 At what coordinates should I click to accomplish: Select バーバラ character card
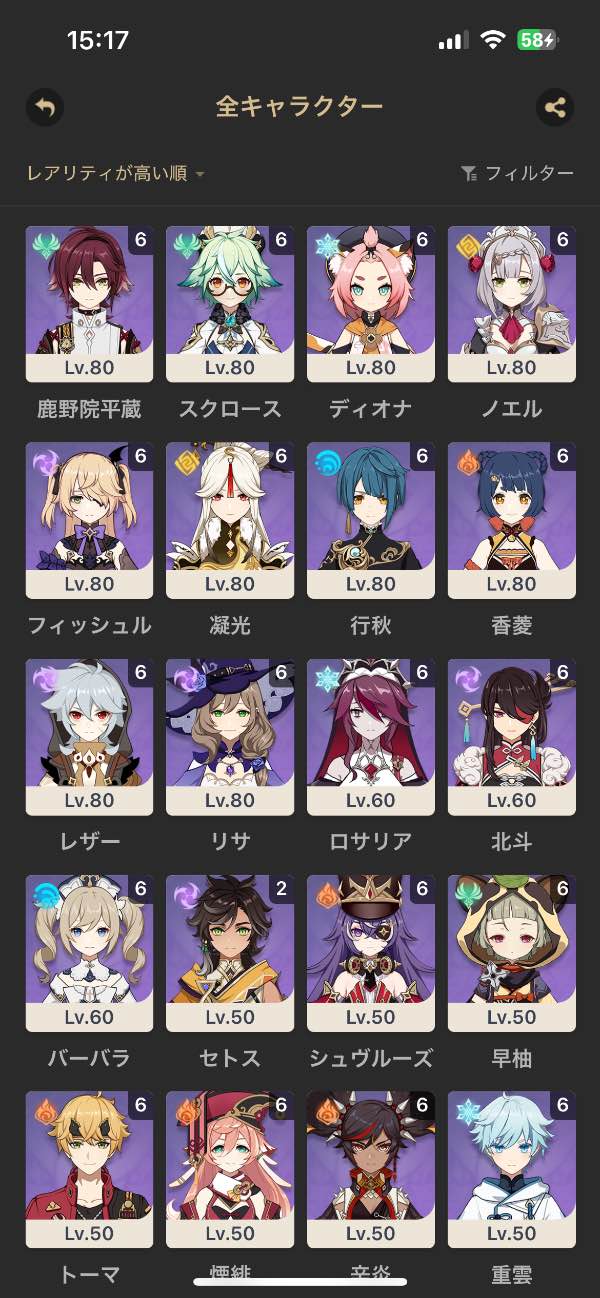pyautogui.click(x=89, y=953)
